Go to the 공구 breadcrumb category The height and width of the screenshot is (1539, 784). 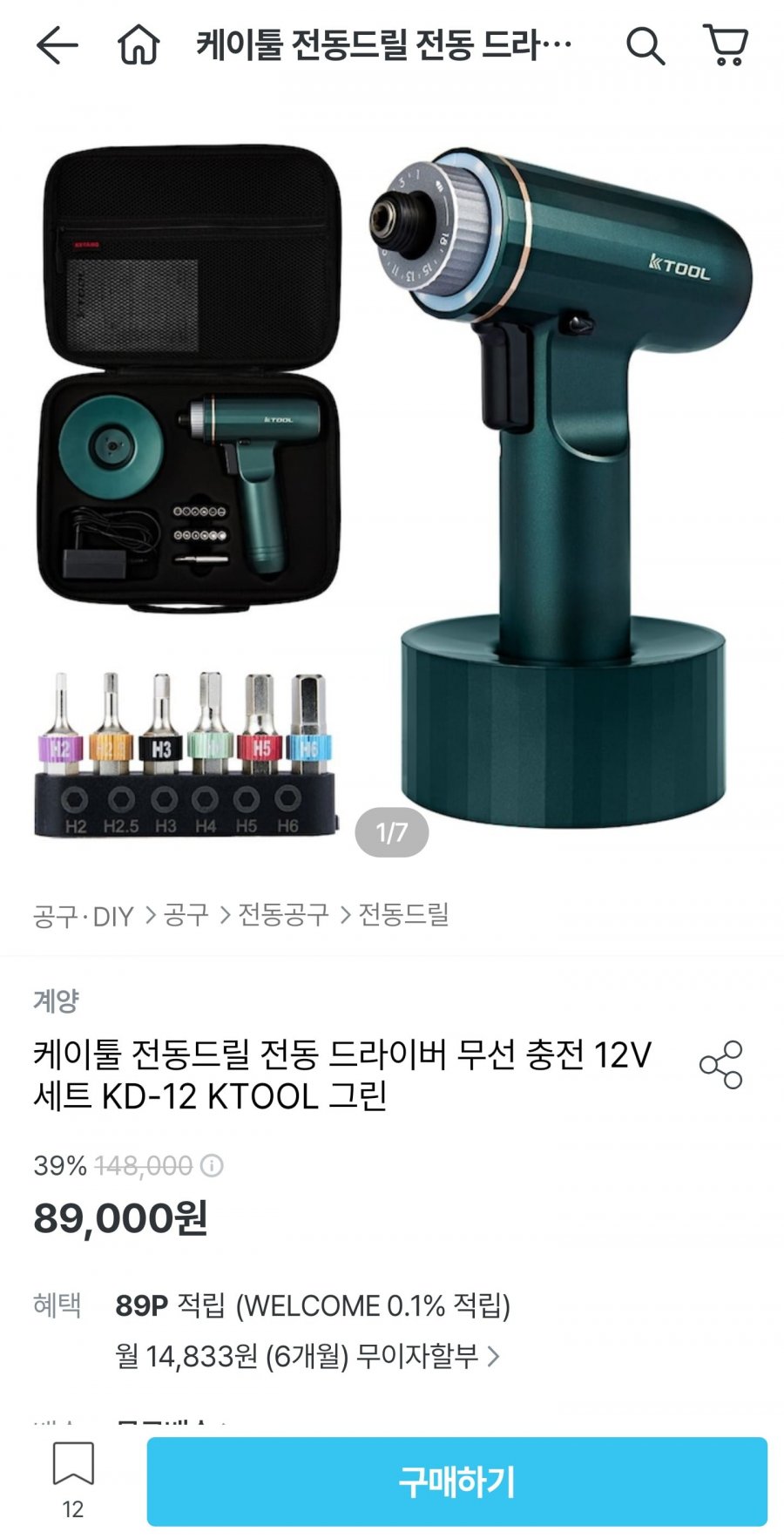(186, 916)
